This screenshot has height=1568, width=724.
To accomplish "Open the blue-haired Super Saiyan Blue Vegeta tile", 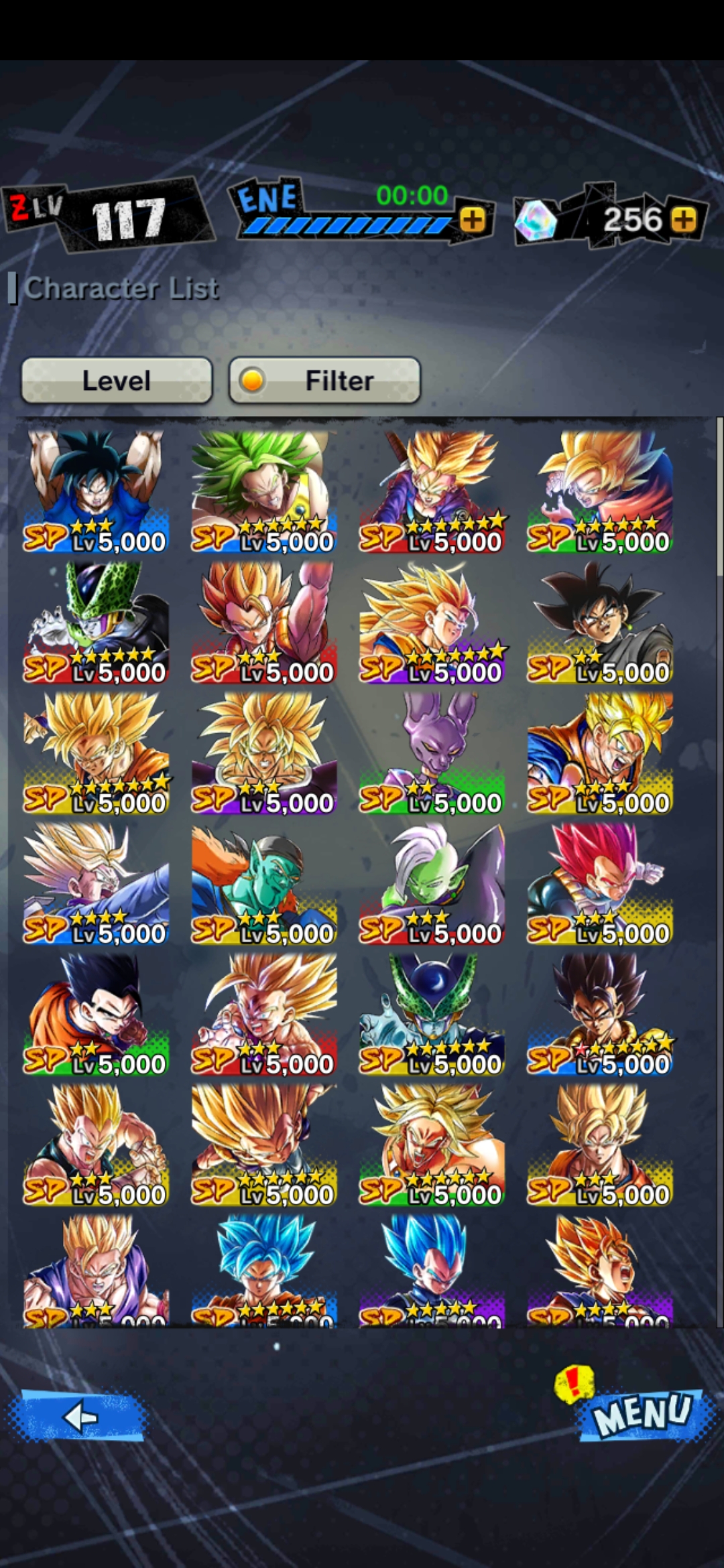I will 432,1272.
